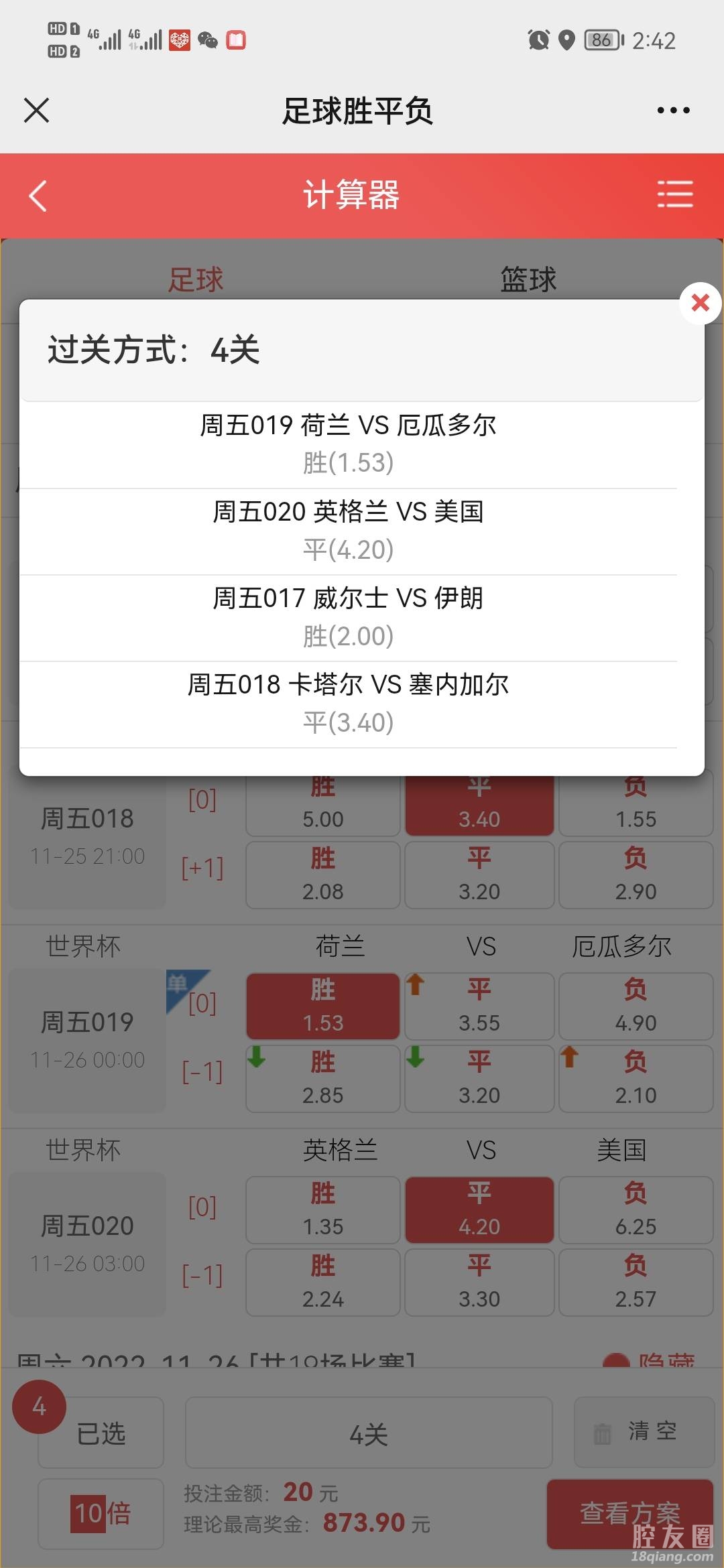
Task: Open the three-dot overflow menu
Action: click(x=673, y=111)
